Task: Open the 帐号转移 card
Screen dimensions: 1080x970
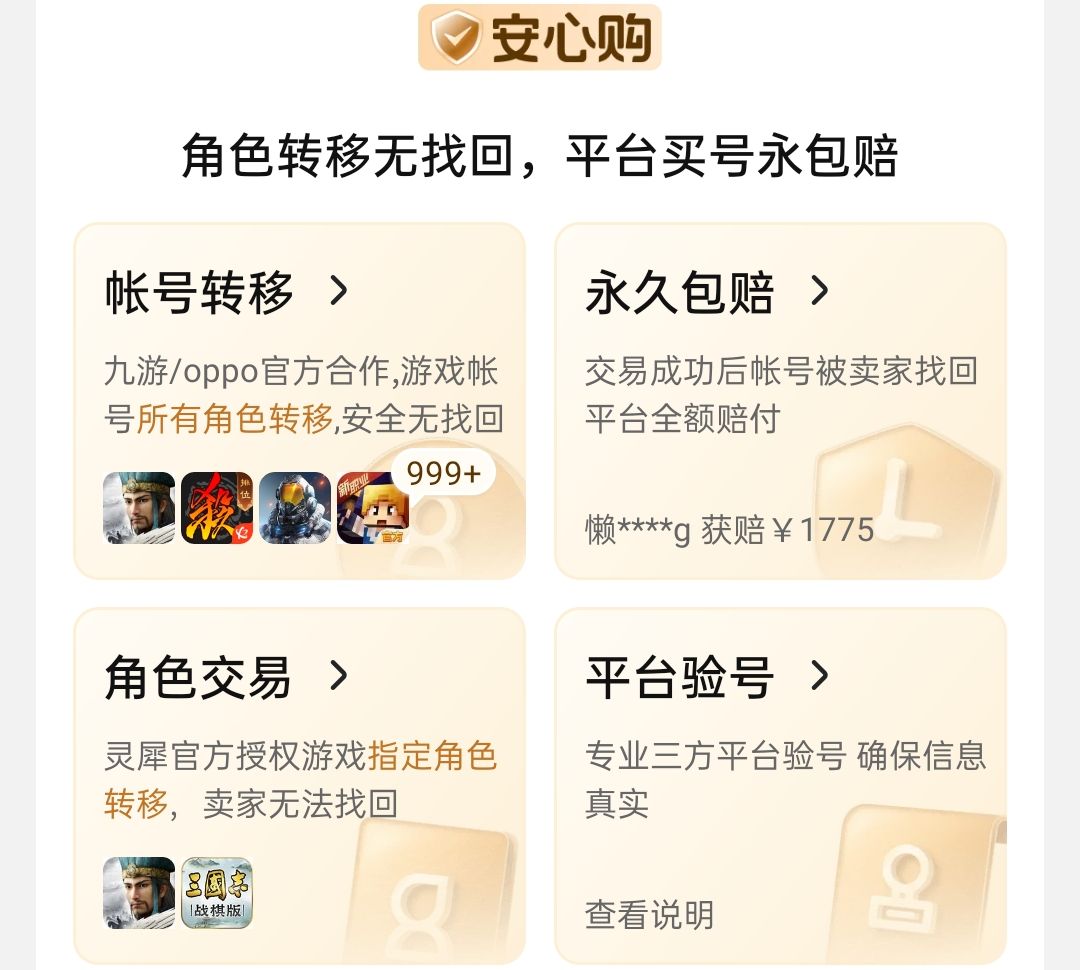Action: (x=226, y=292)
